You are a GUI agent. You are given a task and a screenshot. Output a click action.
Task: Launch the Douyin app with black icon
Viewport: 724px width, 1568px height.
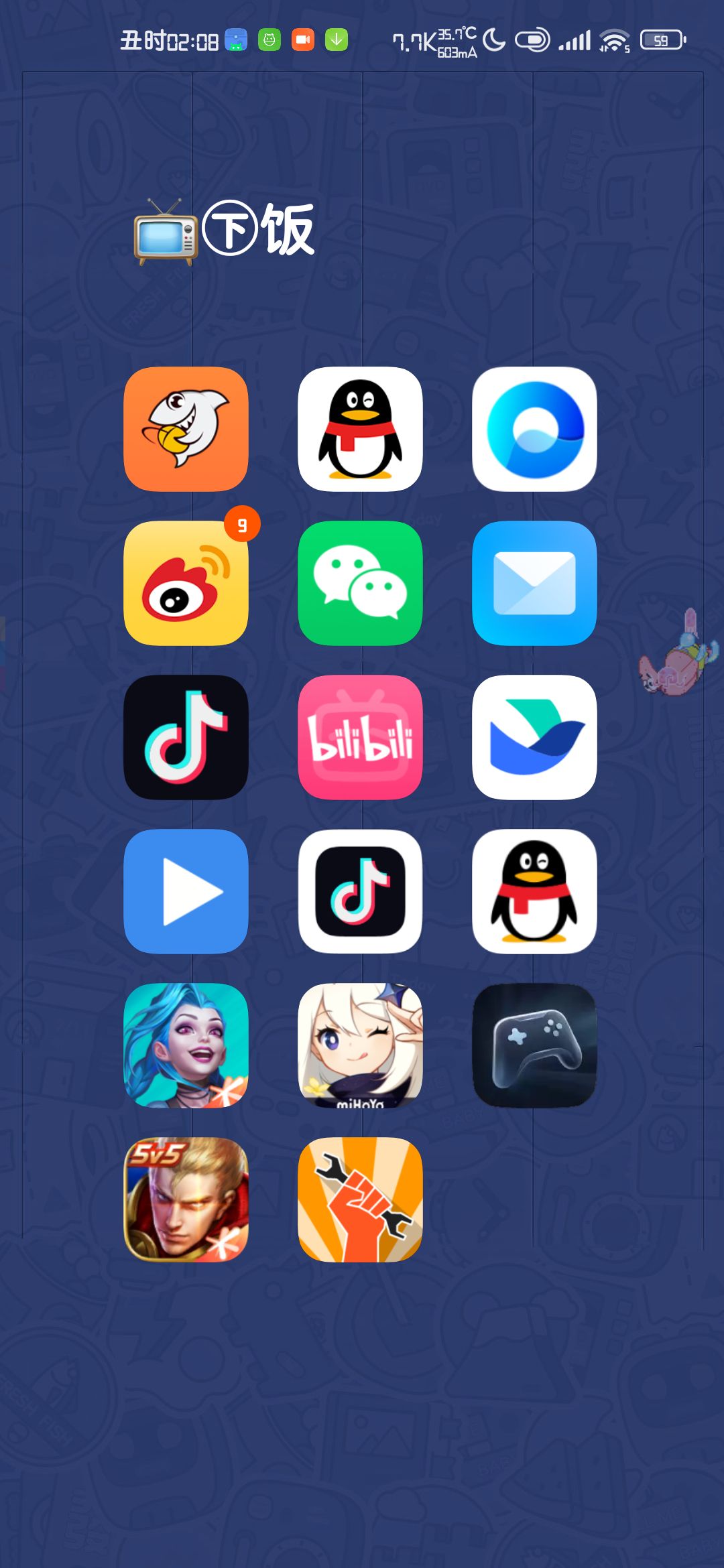[x=186, y=737]
